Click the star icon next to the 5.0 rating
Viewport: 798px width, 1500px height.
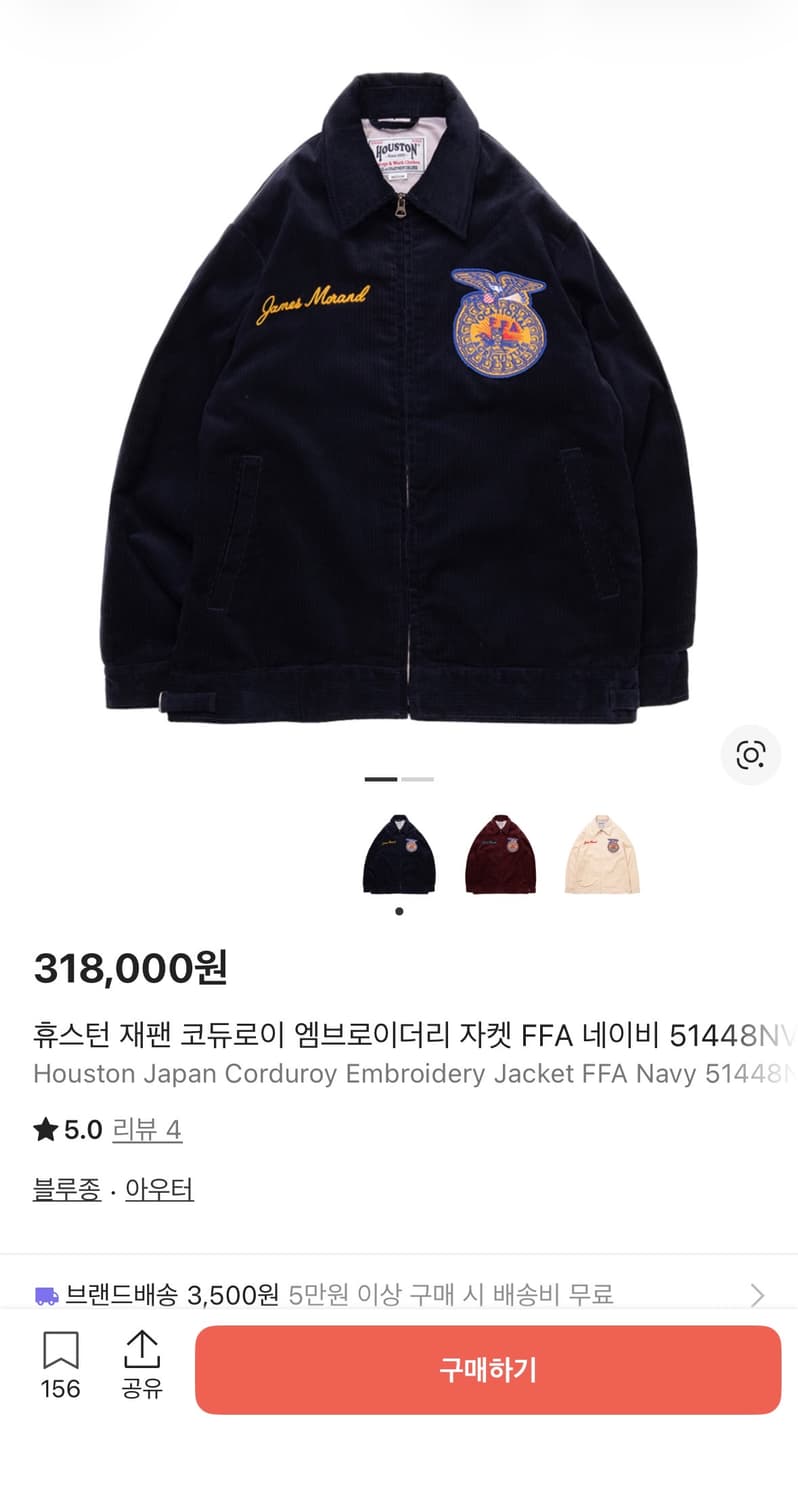44,1129
